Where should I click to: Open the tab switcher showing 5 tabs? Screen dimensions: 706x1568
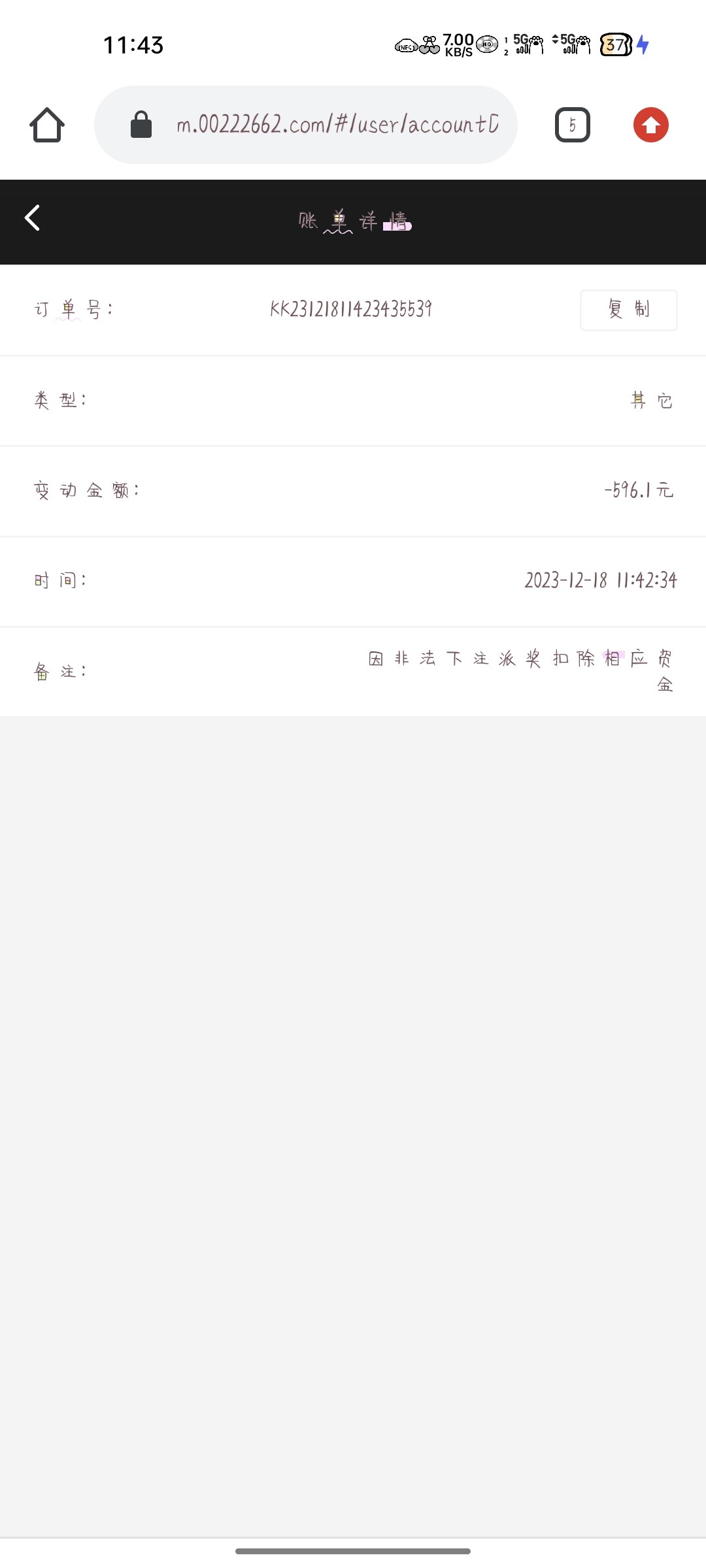pos(573,124)
